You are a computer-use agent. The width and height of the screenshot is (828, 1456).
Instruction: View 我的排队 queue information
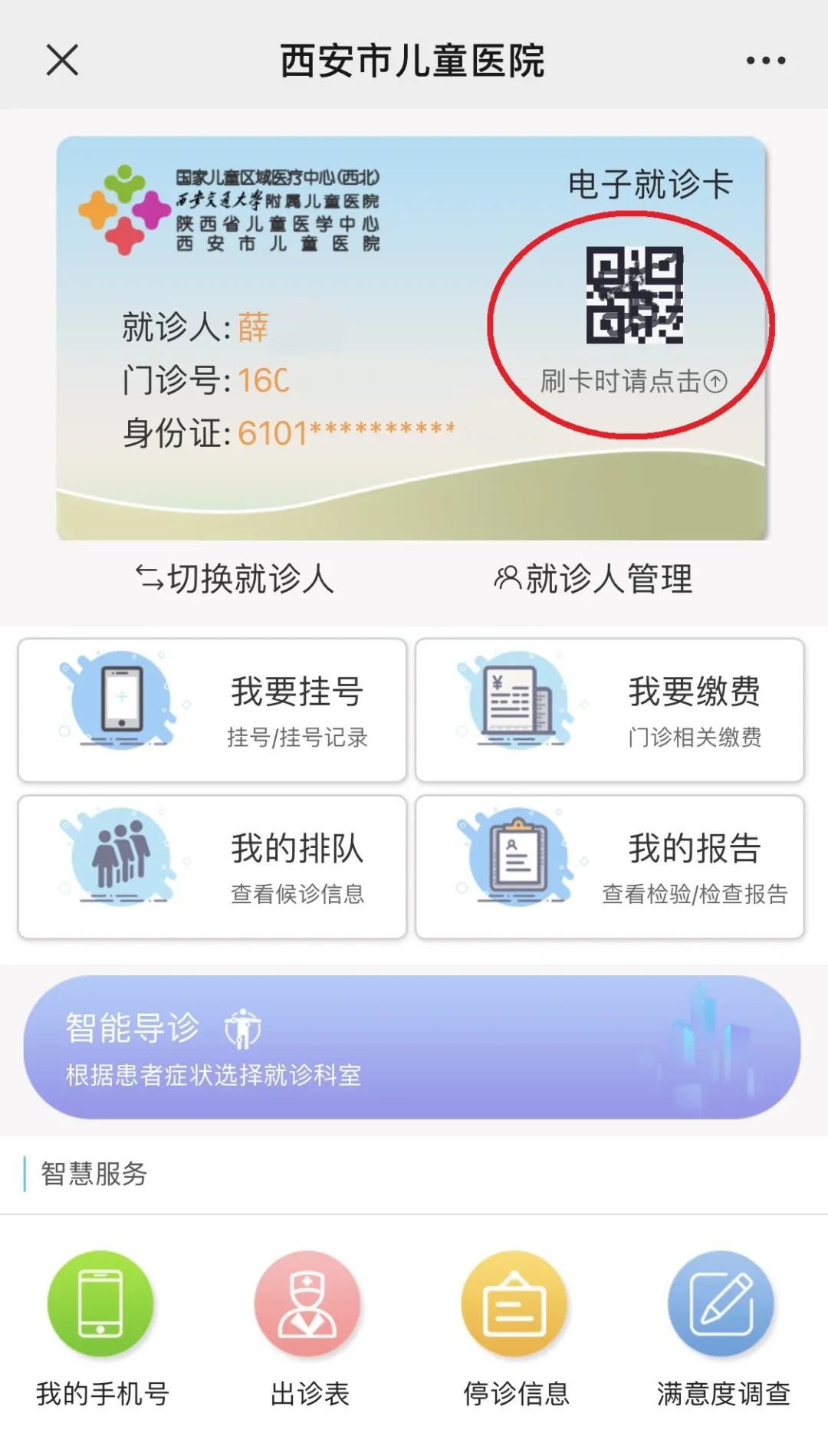pos(212,867)
